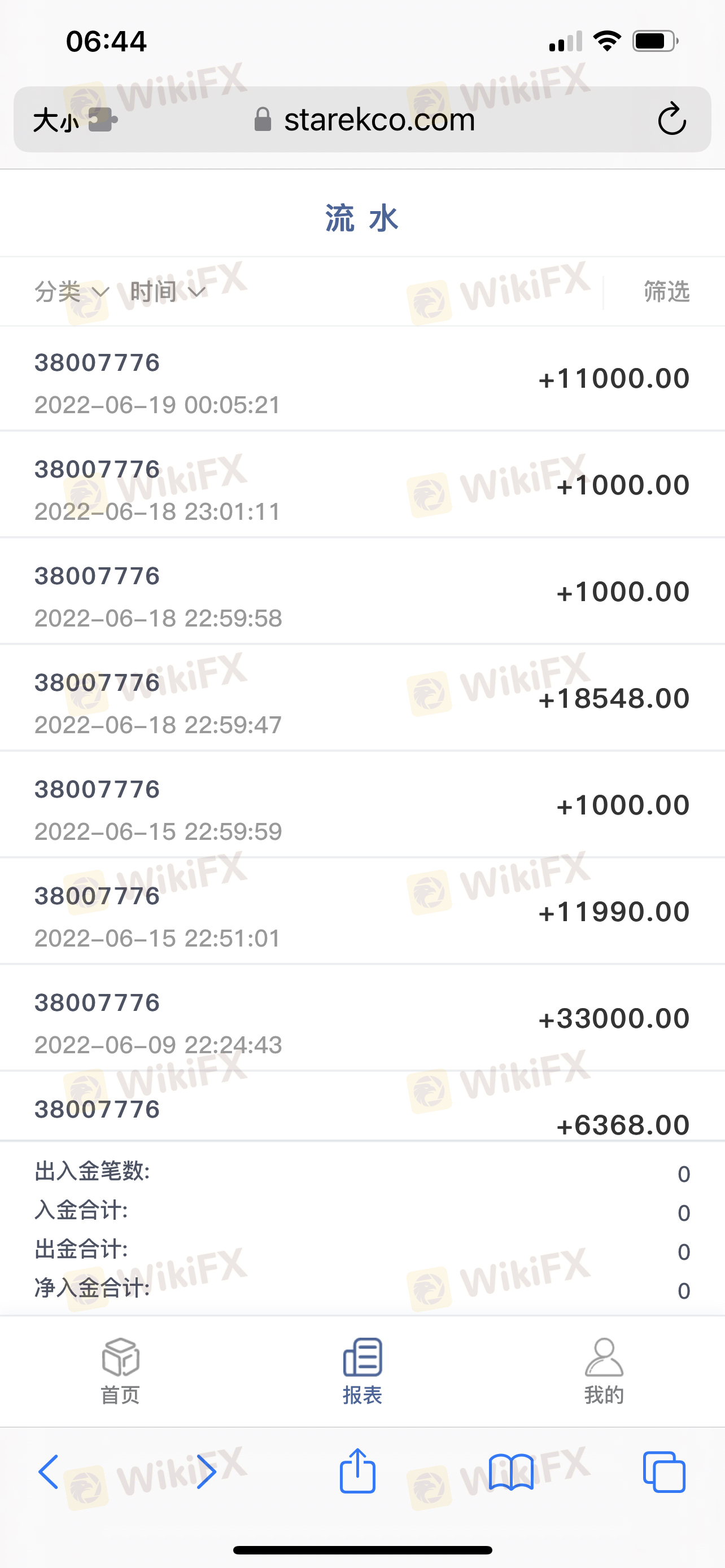Show all open Safari tabs
The image size is (725, 1568).
pyautogui.click(x=664, y=1472)
